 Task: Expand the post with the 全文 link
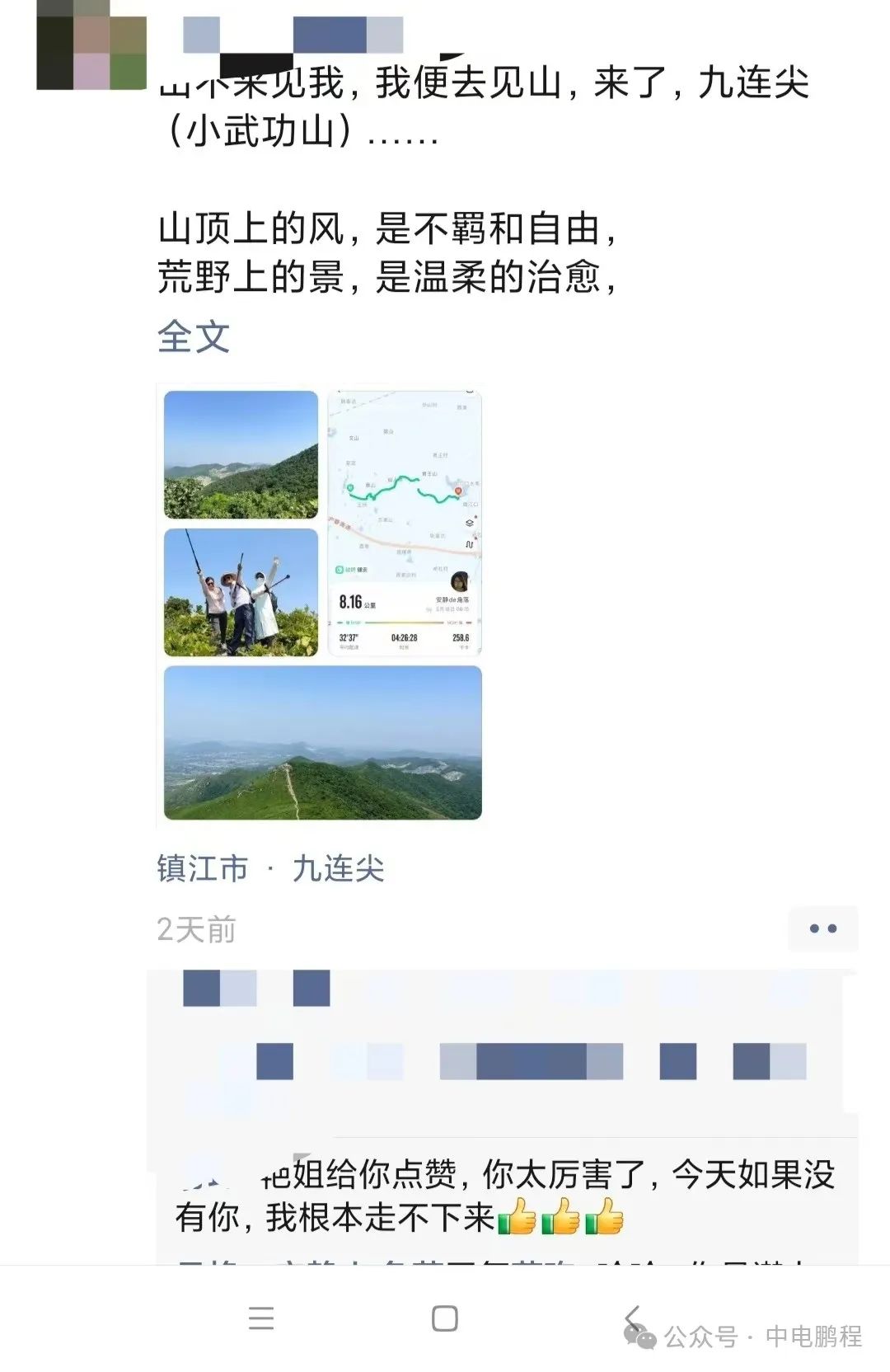pyautogui.click(x=194, y=337)
